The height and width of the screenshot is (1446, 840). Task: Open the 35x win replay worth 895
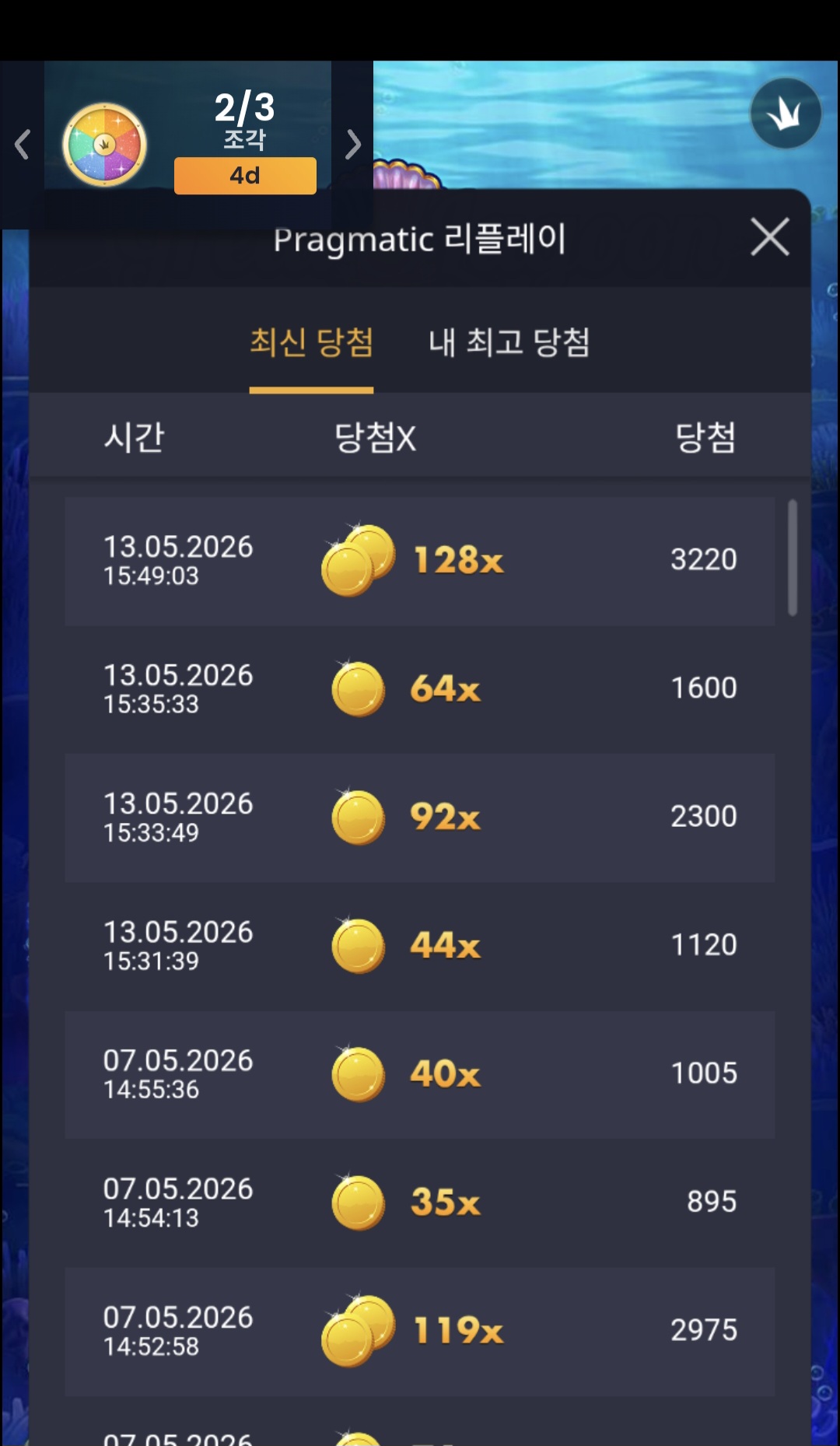420,1203
